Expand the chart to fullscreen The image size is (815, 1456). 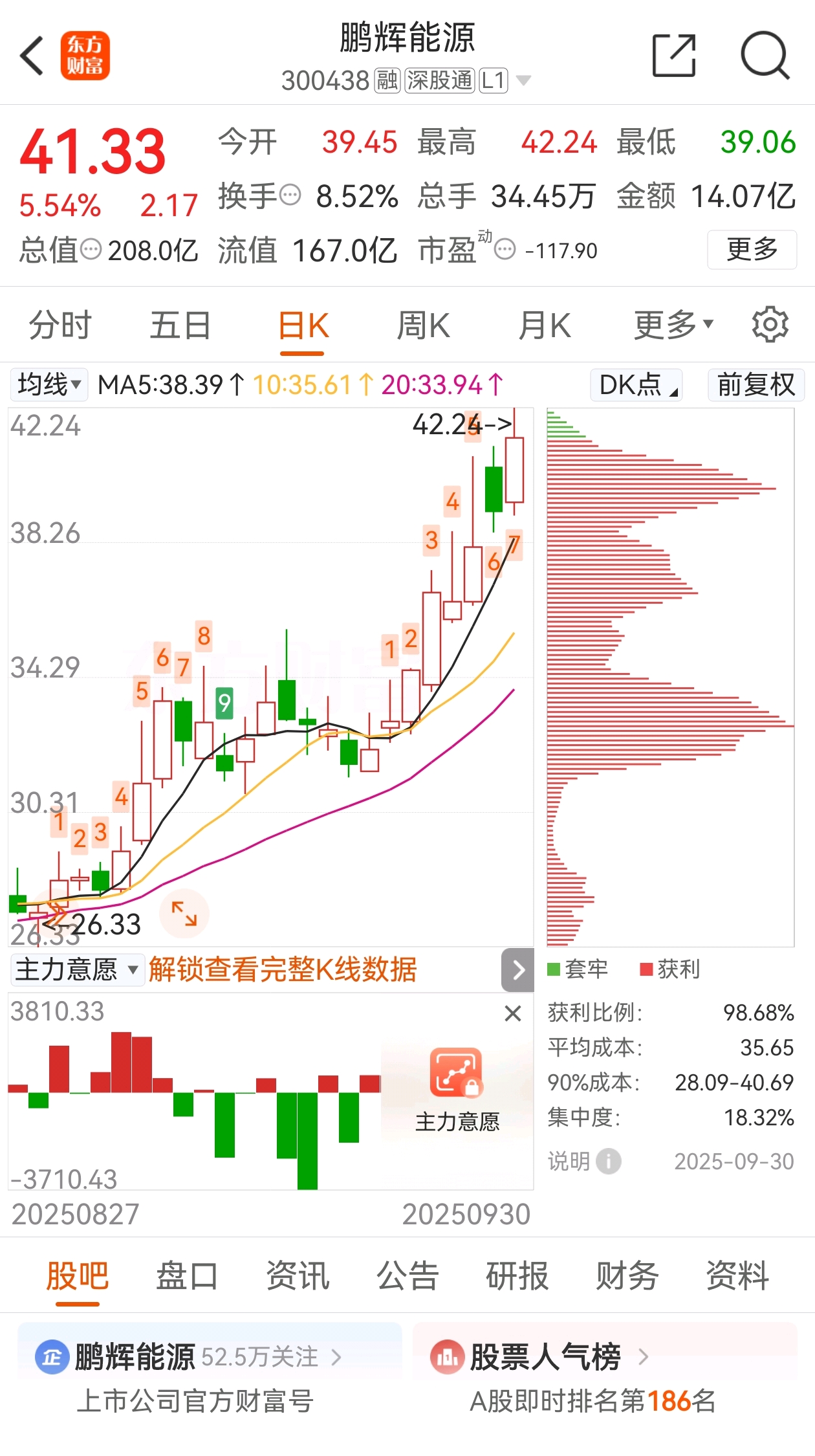[x=184, y=914]
